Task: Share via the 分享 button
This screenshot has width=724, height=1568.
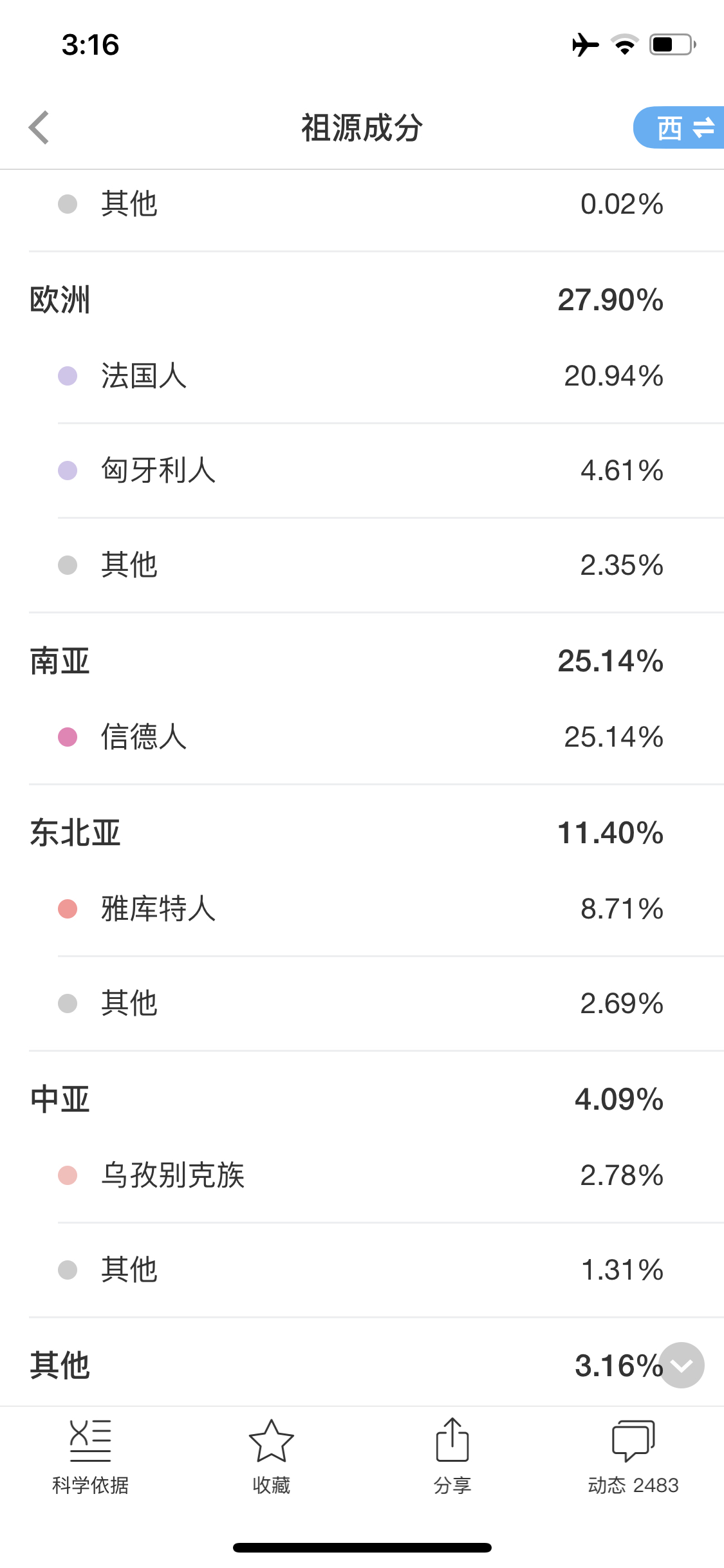Action: point(452,1457)
